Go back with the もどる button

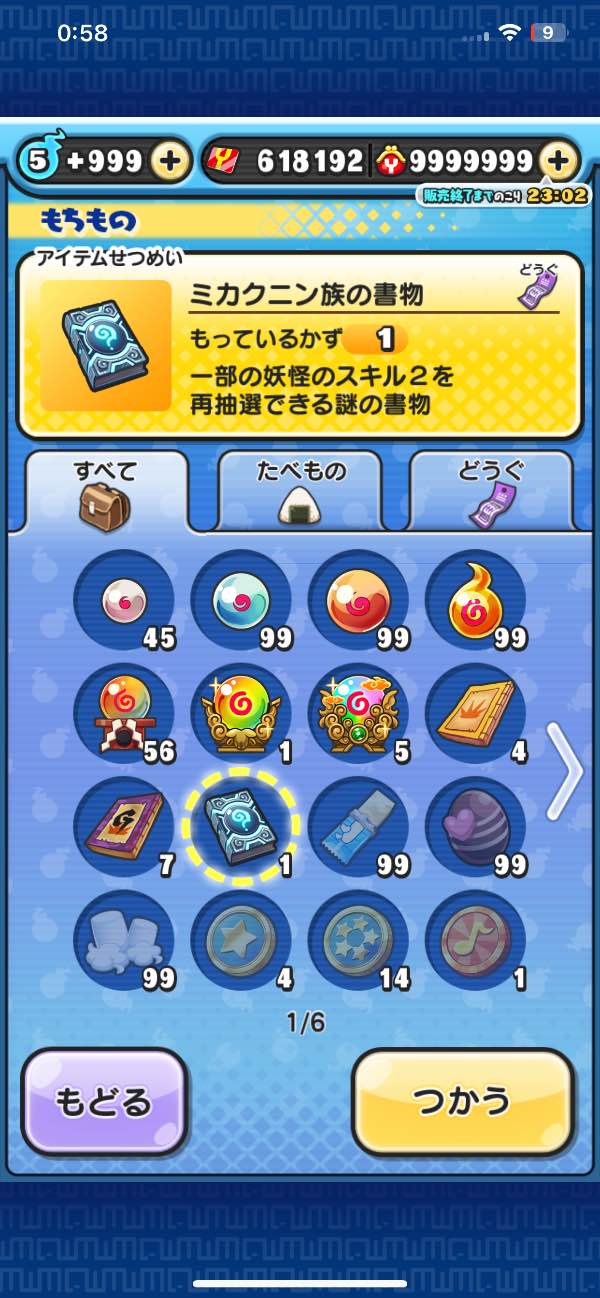click(x=105, y=1101)
